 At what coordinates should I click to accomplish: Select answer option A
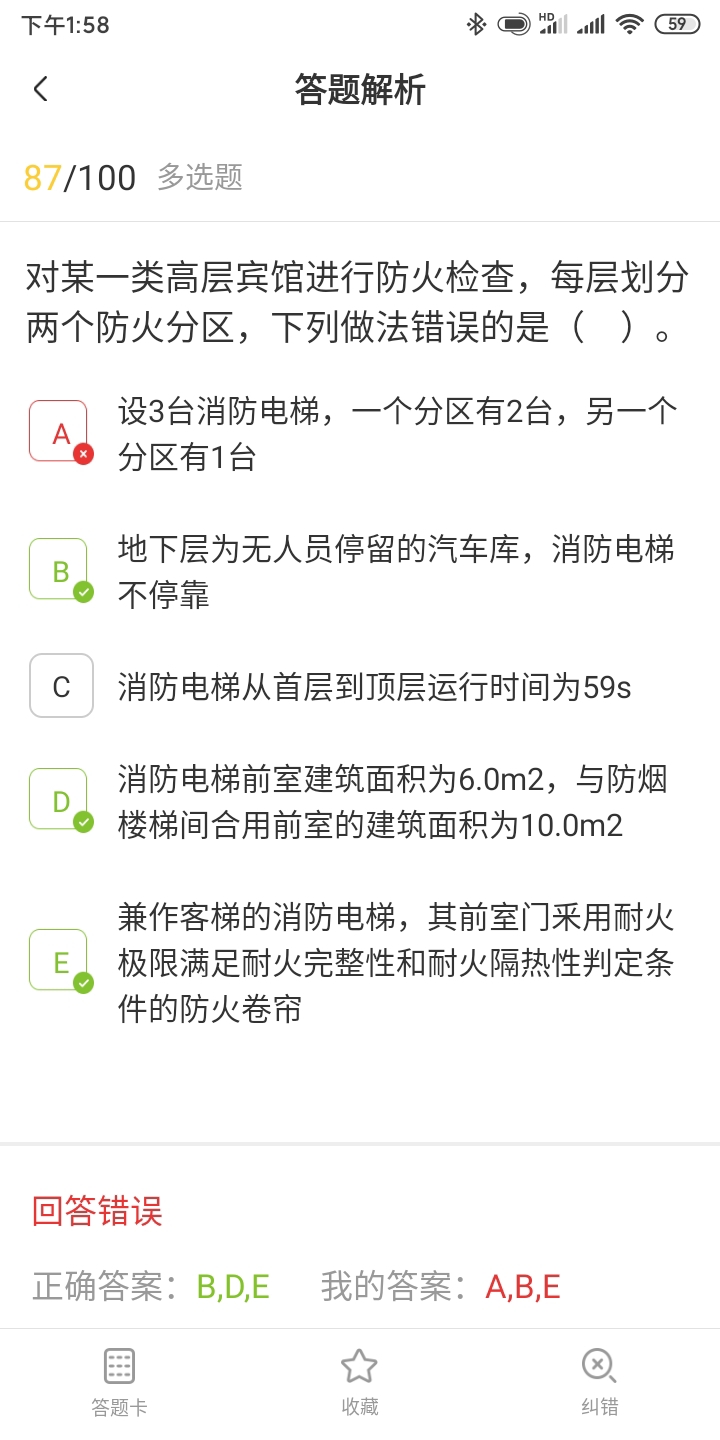pos(61,432)
